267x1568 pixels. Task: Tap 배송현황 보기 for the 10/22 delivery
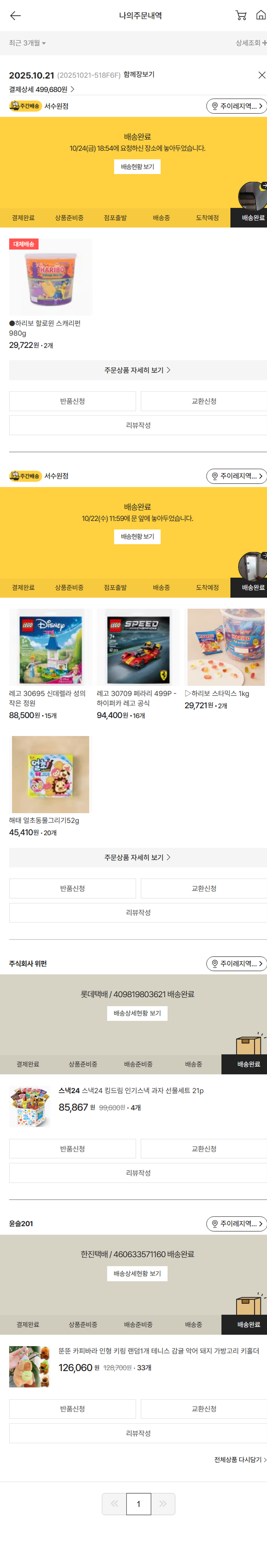pos(137,536)
